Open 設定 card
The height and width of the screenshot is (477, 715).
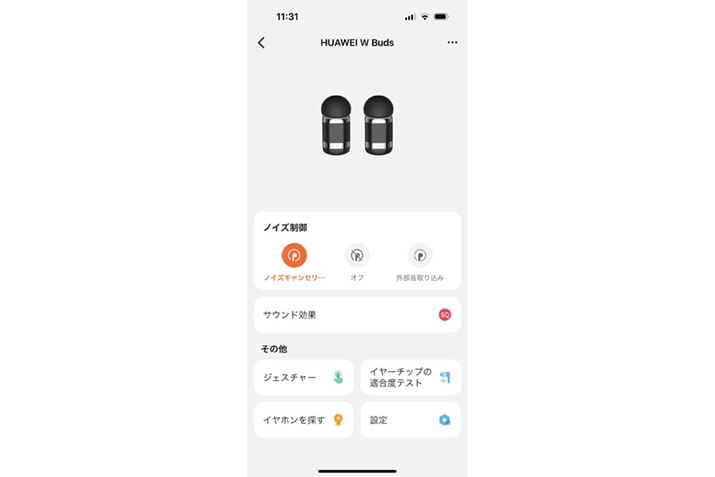410,420
